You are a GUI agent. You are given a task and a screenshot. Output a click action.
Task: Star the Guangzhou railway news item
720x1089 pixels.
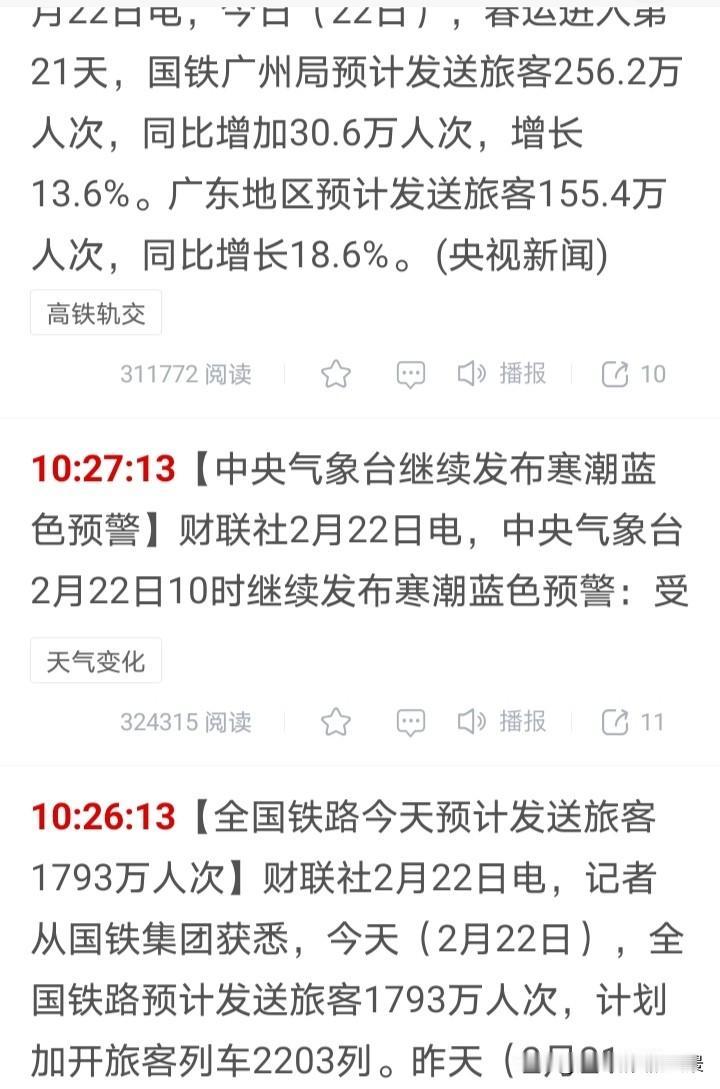(337, 374)
